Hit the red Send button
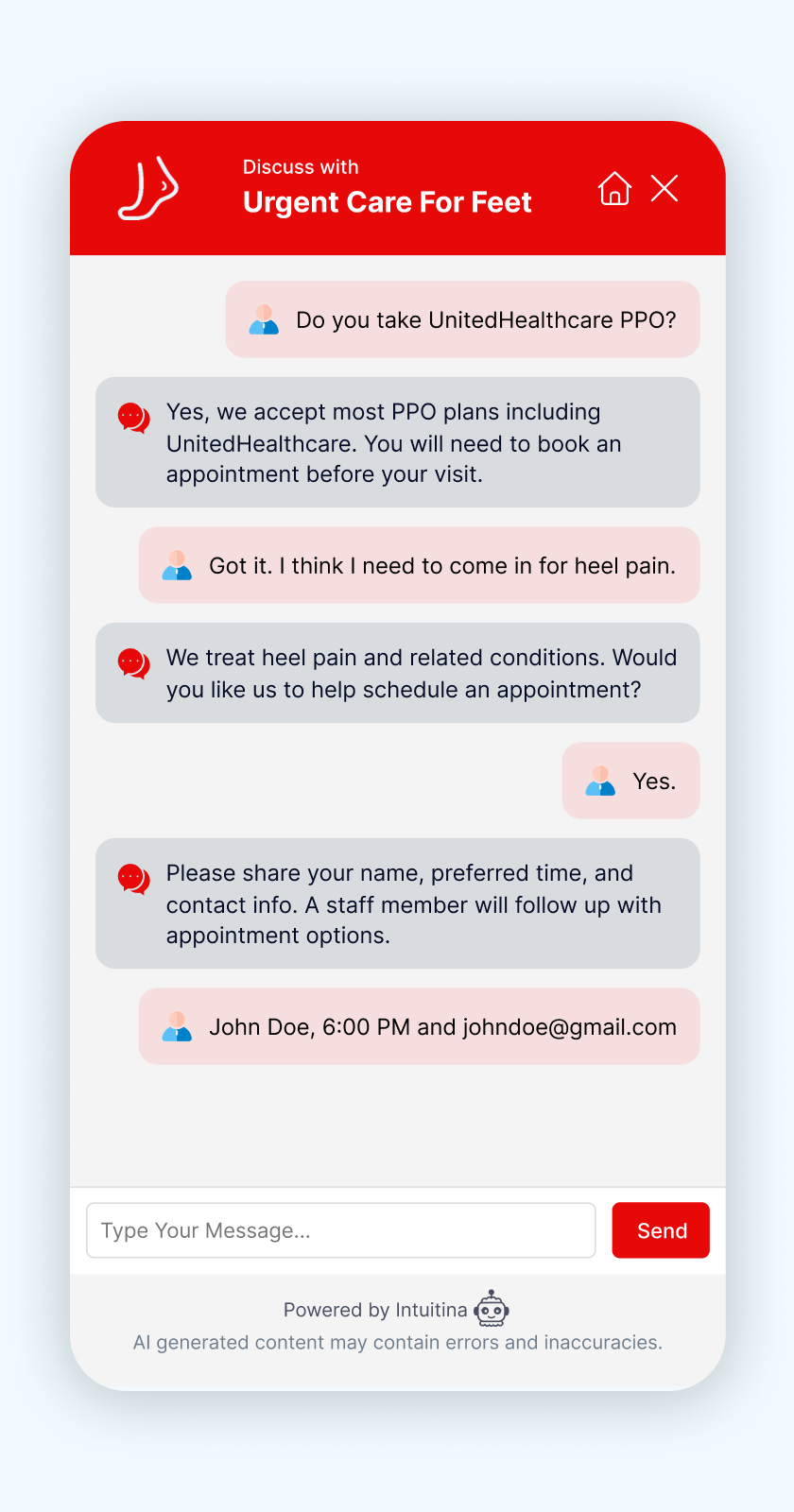Screen dimensions: 794x1512 [661, 1230]
